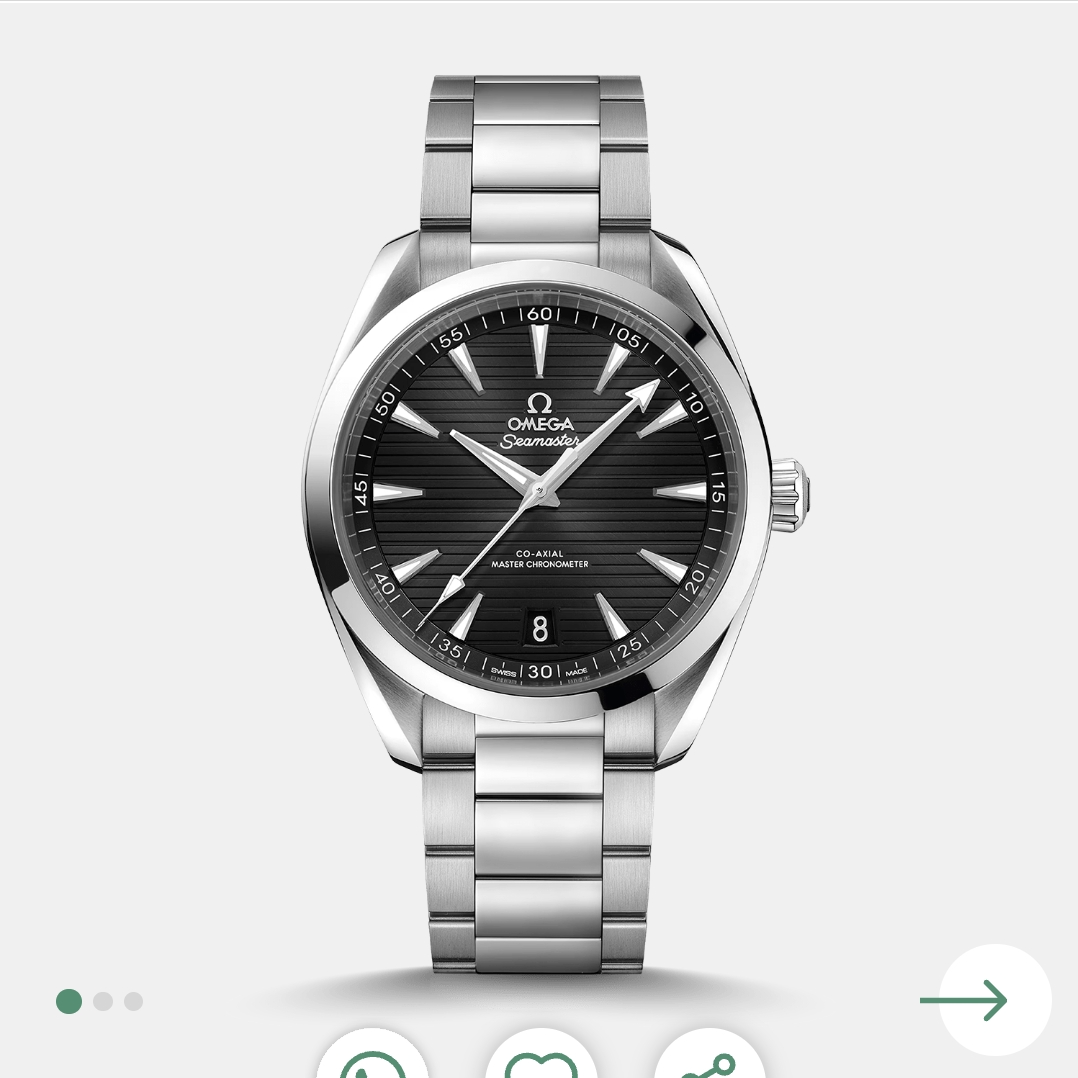1078x1078 pixels.
Task: Jump to the second image dot
Action: (x=102, y=1001)
